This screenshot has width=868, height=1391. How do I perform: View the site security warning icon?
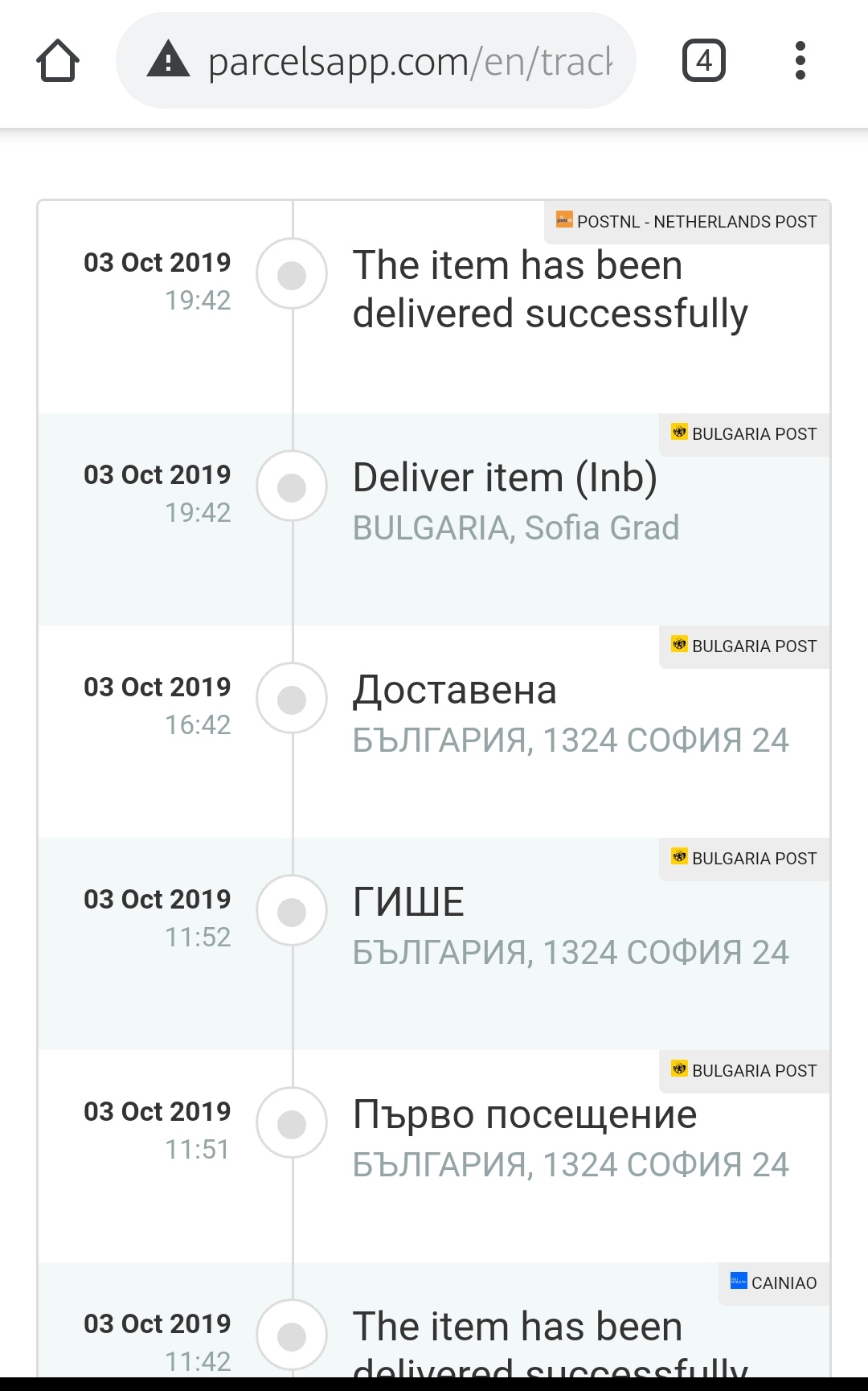[x=168, y=61]
